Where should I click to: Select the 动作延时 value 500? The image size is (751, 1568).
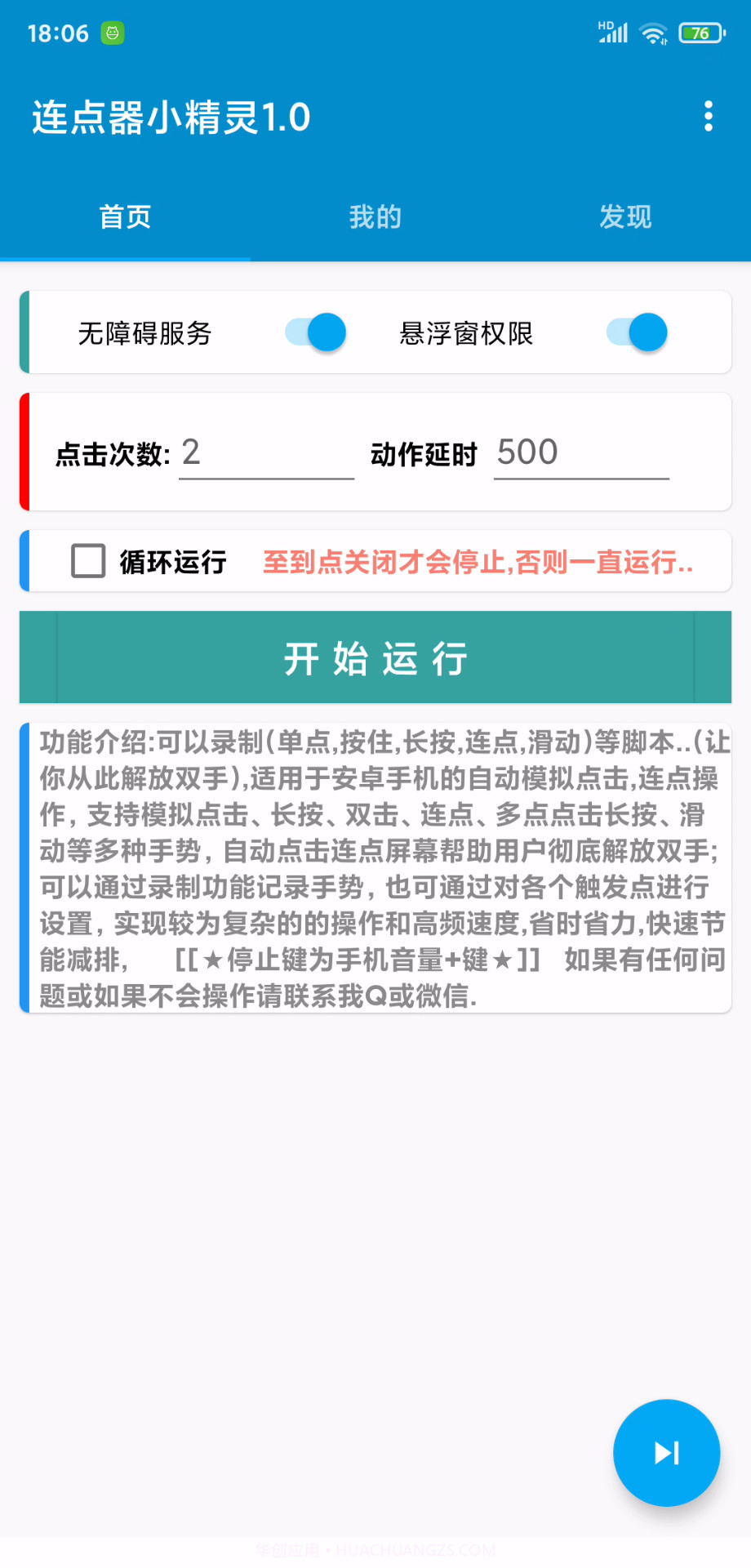(x=580, y=453)
